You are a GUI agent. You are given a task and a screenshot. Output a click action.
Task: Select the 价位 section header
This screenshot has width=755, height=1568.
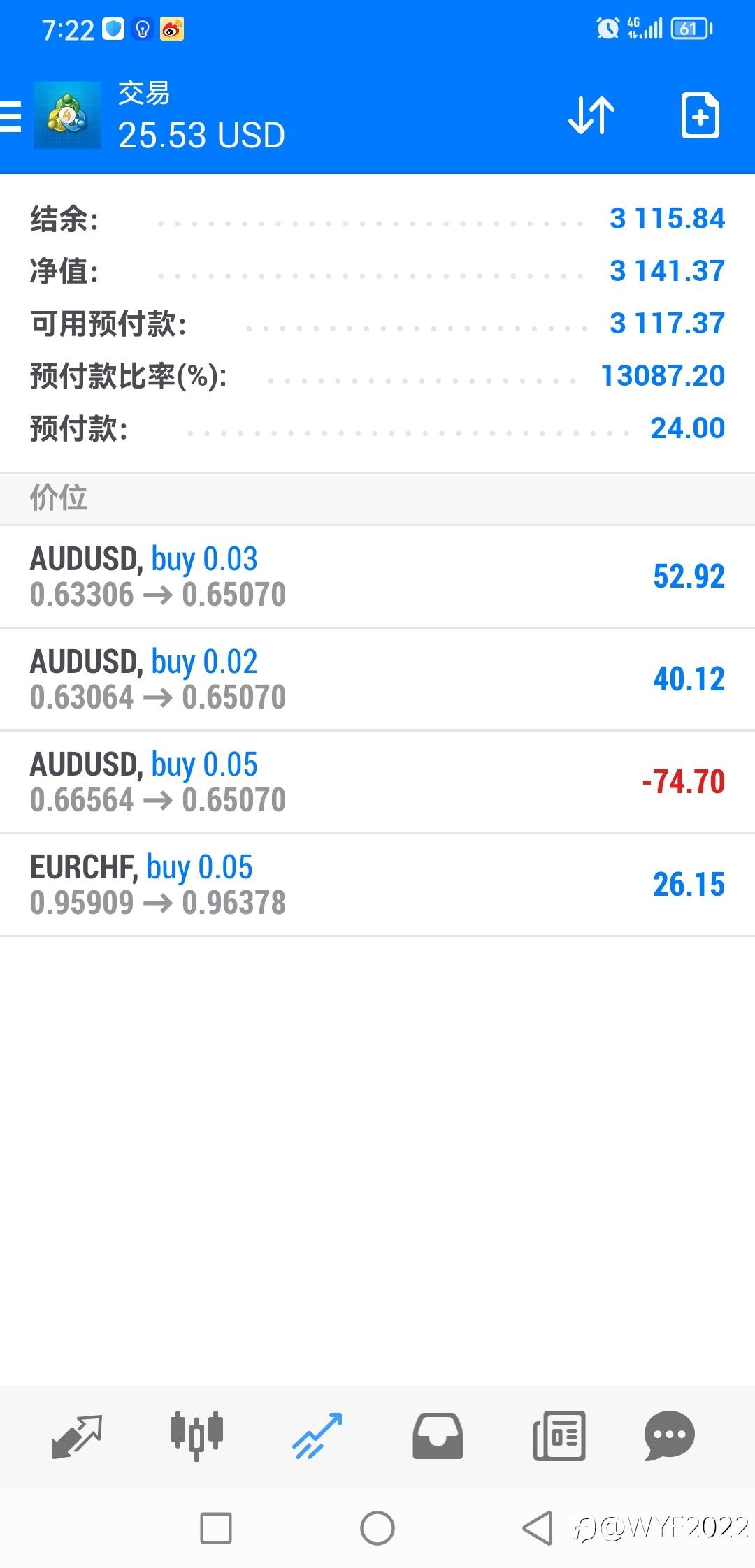click(59, 498)
